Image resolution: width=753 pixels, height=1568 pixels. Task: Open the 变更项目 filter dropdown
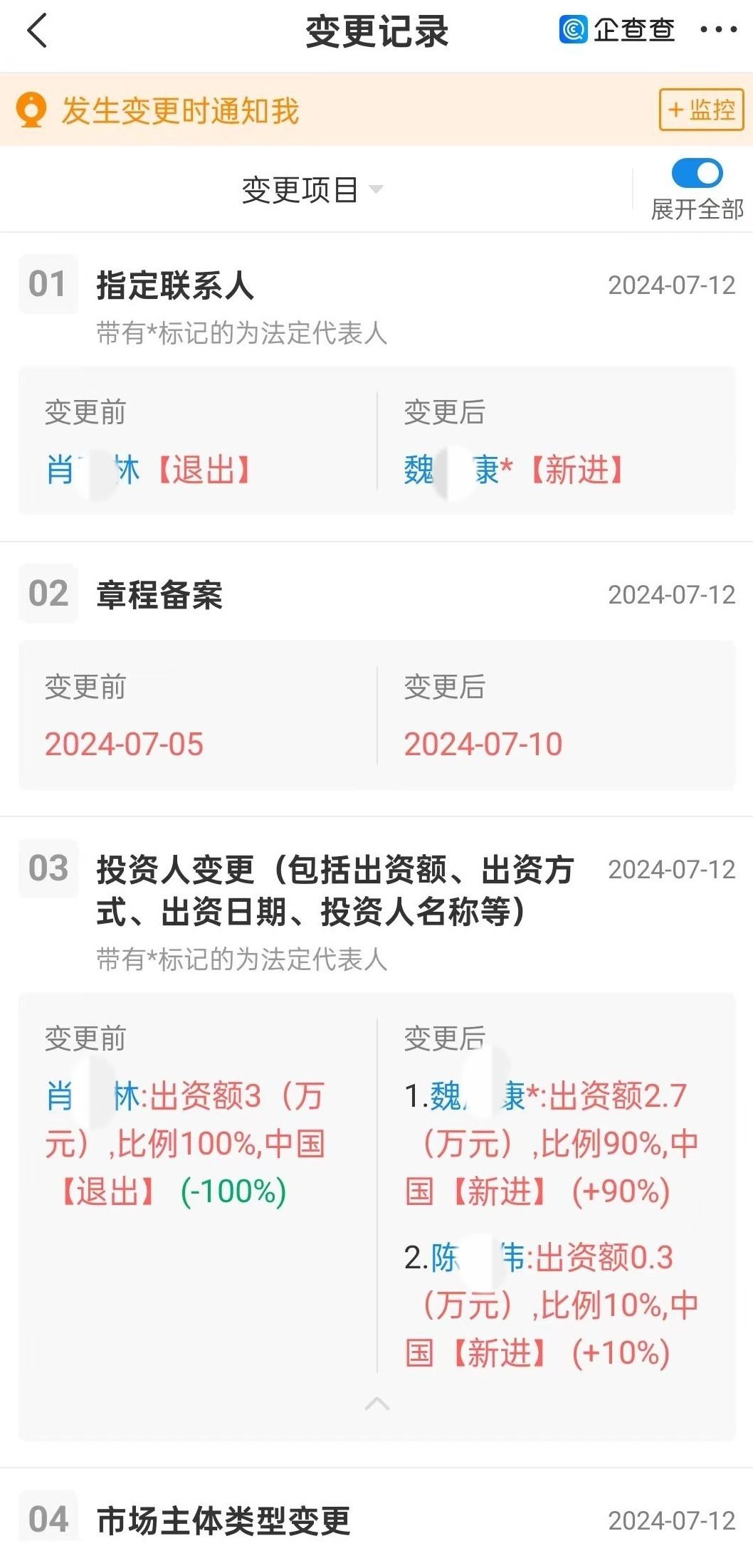point(312,190)
